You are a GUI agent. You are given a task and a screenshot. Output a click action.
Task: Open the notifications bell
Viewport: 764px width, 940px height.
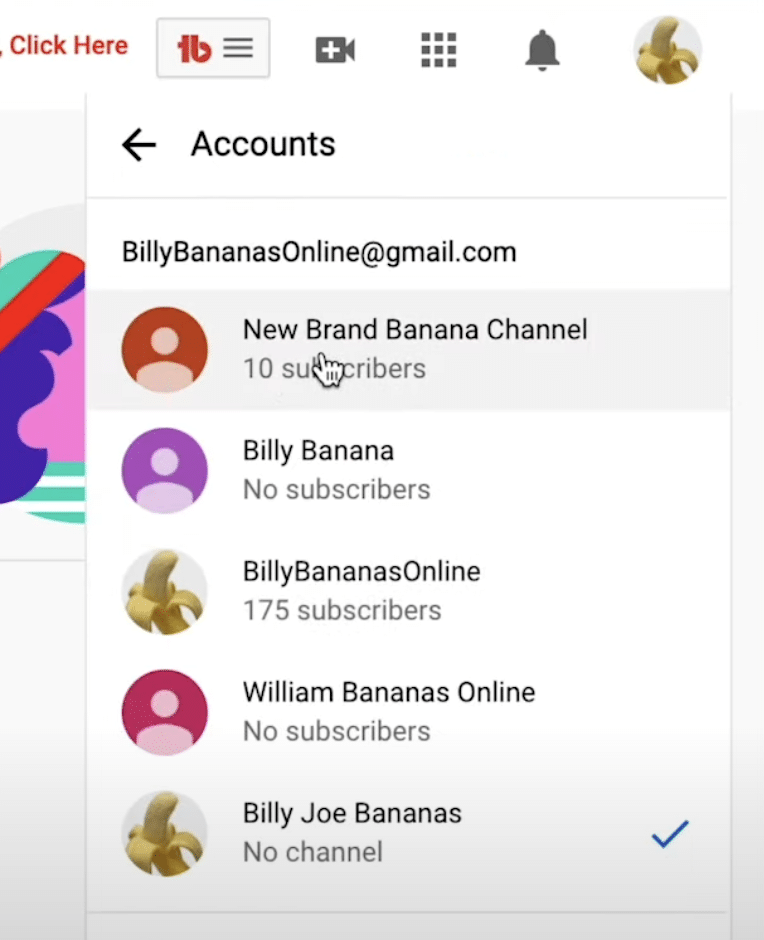click(x=542, y=49)
